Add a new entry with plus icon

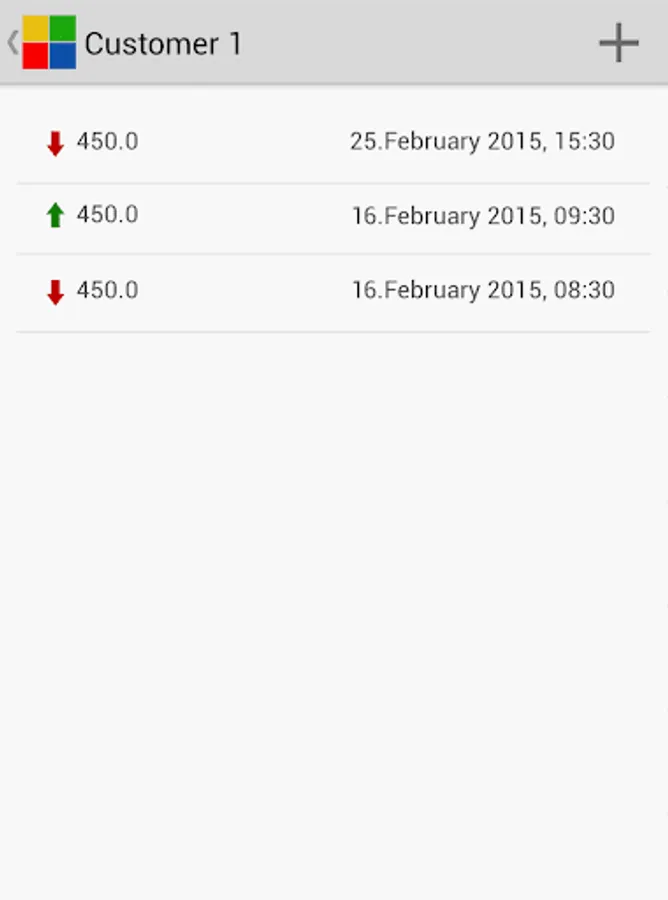click(x=618, y=43)
